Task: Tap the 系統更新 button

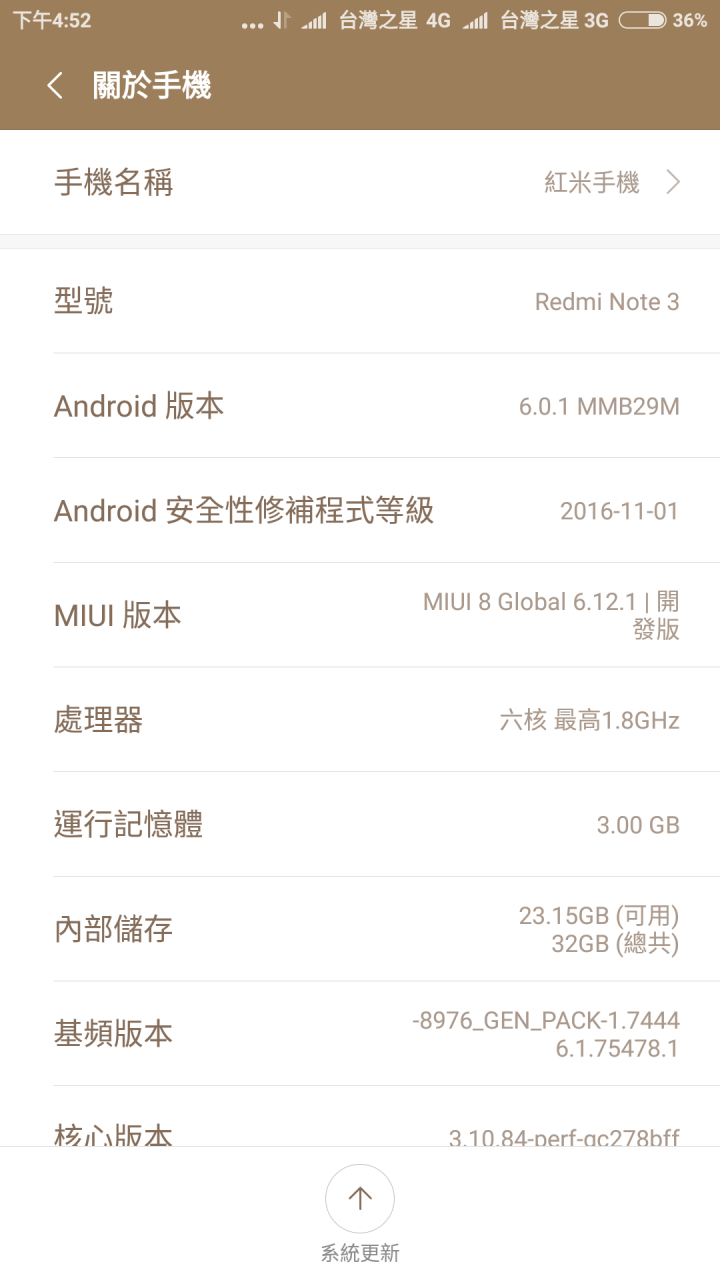Action: coord(360,1199)
